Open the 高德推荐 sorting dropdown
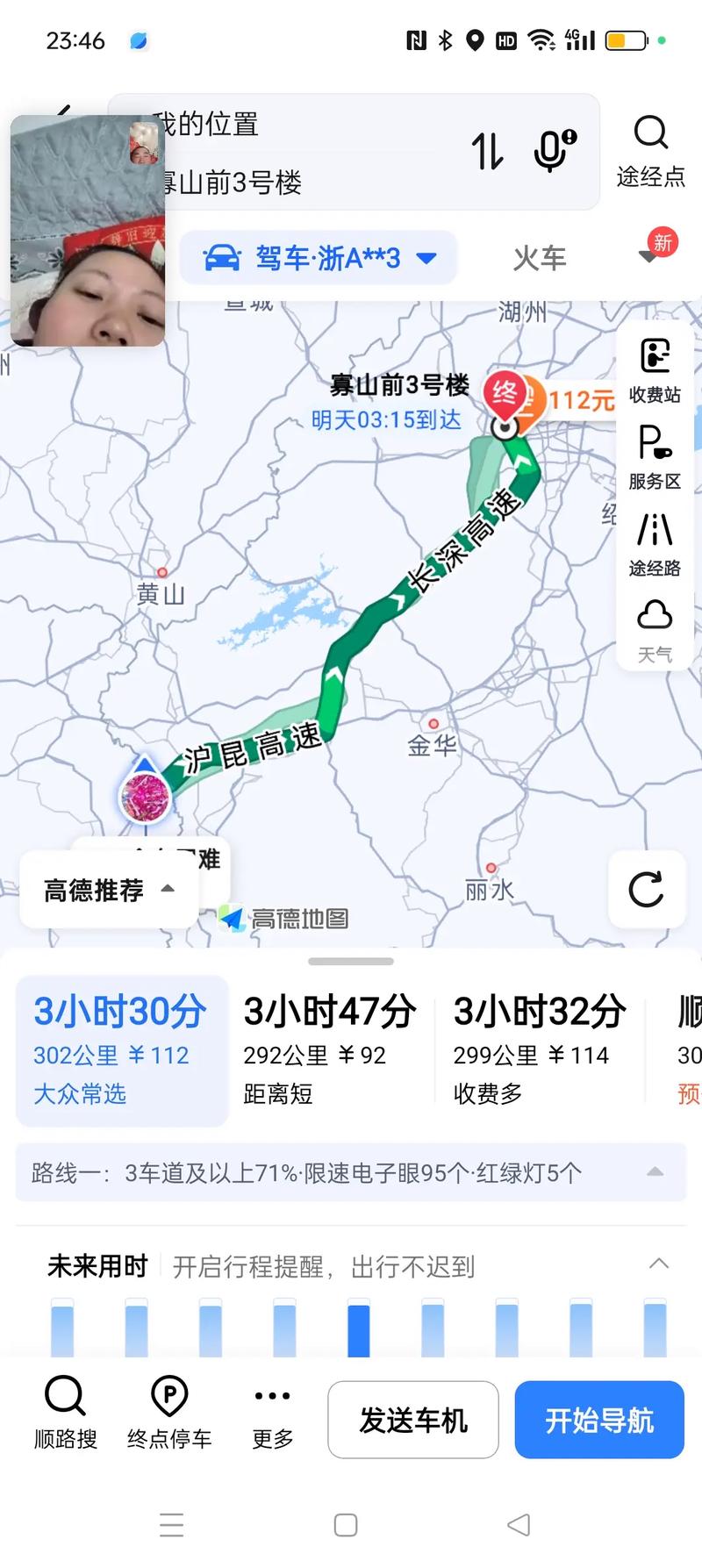This screenshot has width=702, height=1568. click(106, 888)
